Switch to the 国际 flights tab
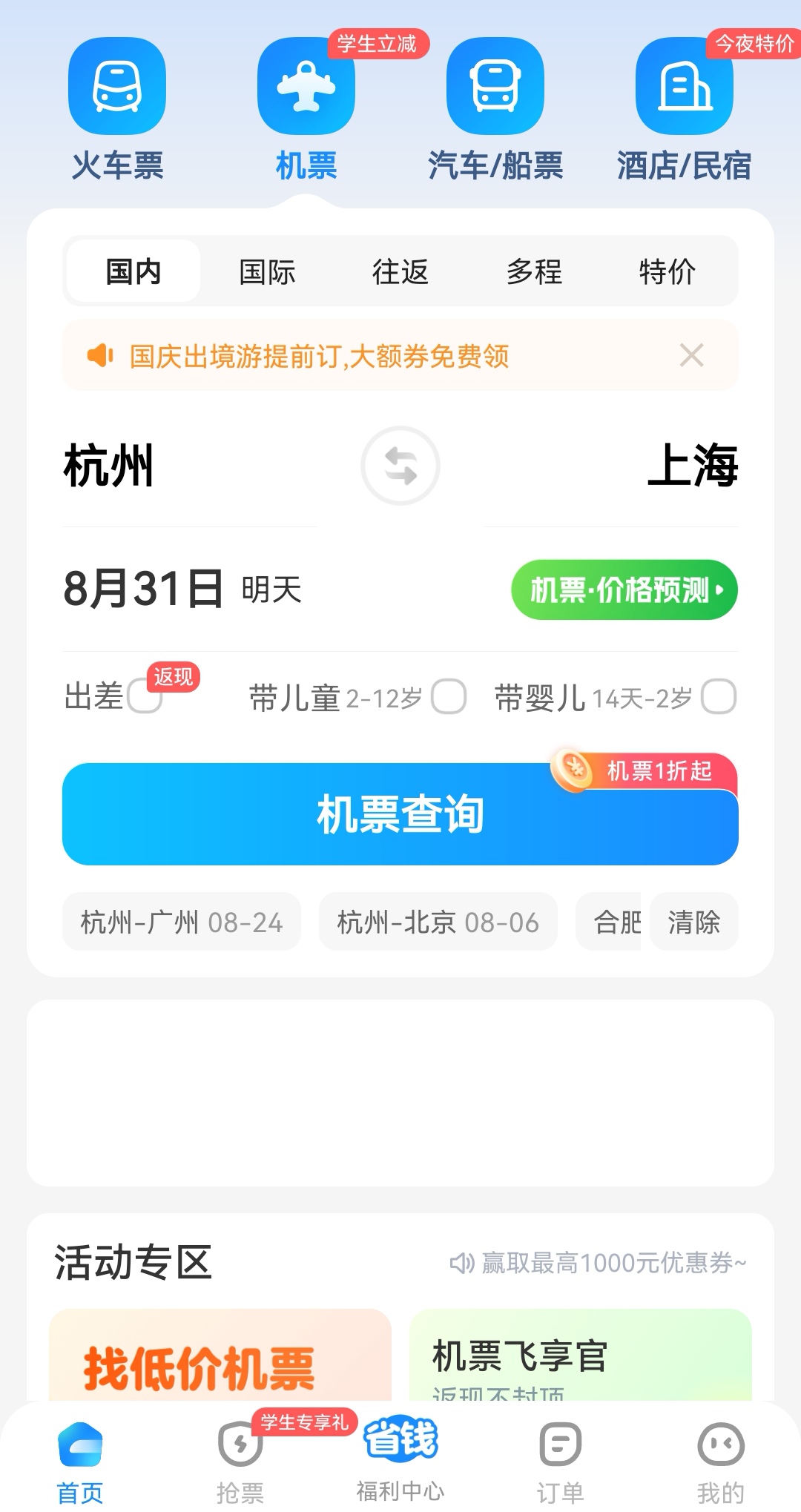This screenshot has height=1512, width=801. tap(267, 271)
